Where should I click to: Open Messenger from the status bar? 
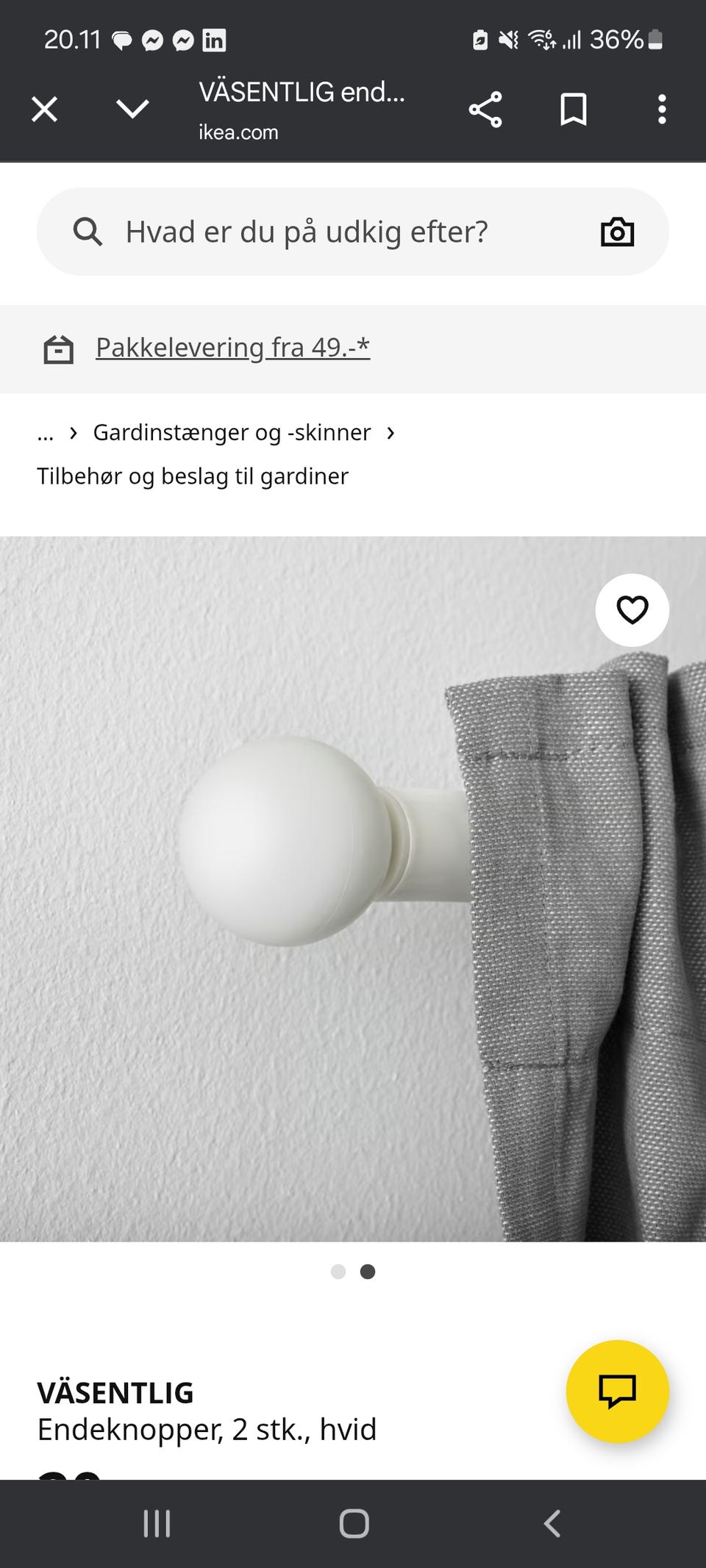point(153,42)
